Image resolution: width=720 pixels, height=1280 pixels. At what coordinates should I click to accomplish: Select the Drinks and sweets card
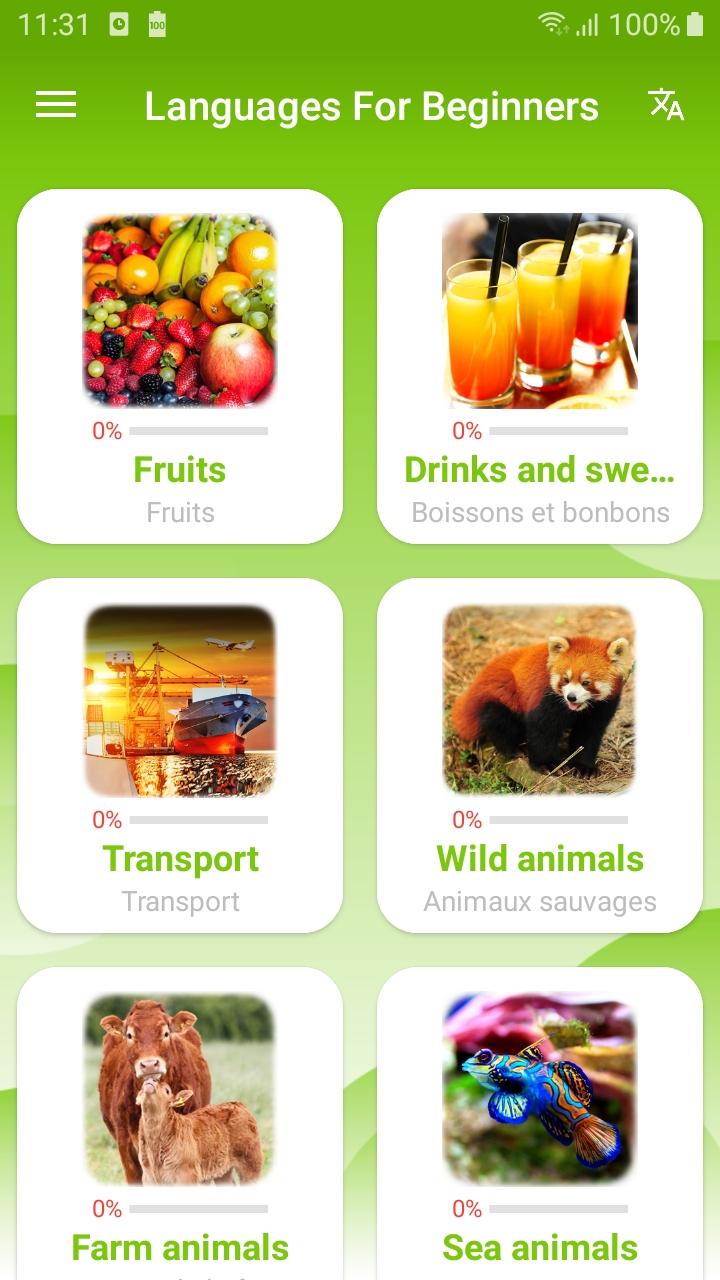point(540,366)
